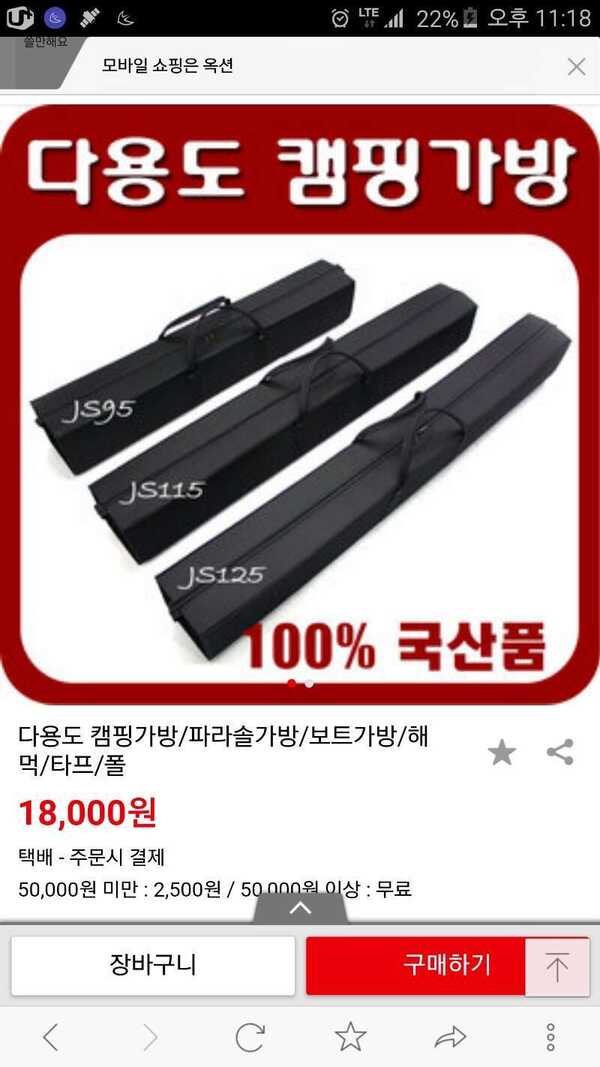The width and height of the screenshot is (600, 1067).
Task: Share page via browser toolbar arrow
Action: point(450,1037)
